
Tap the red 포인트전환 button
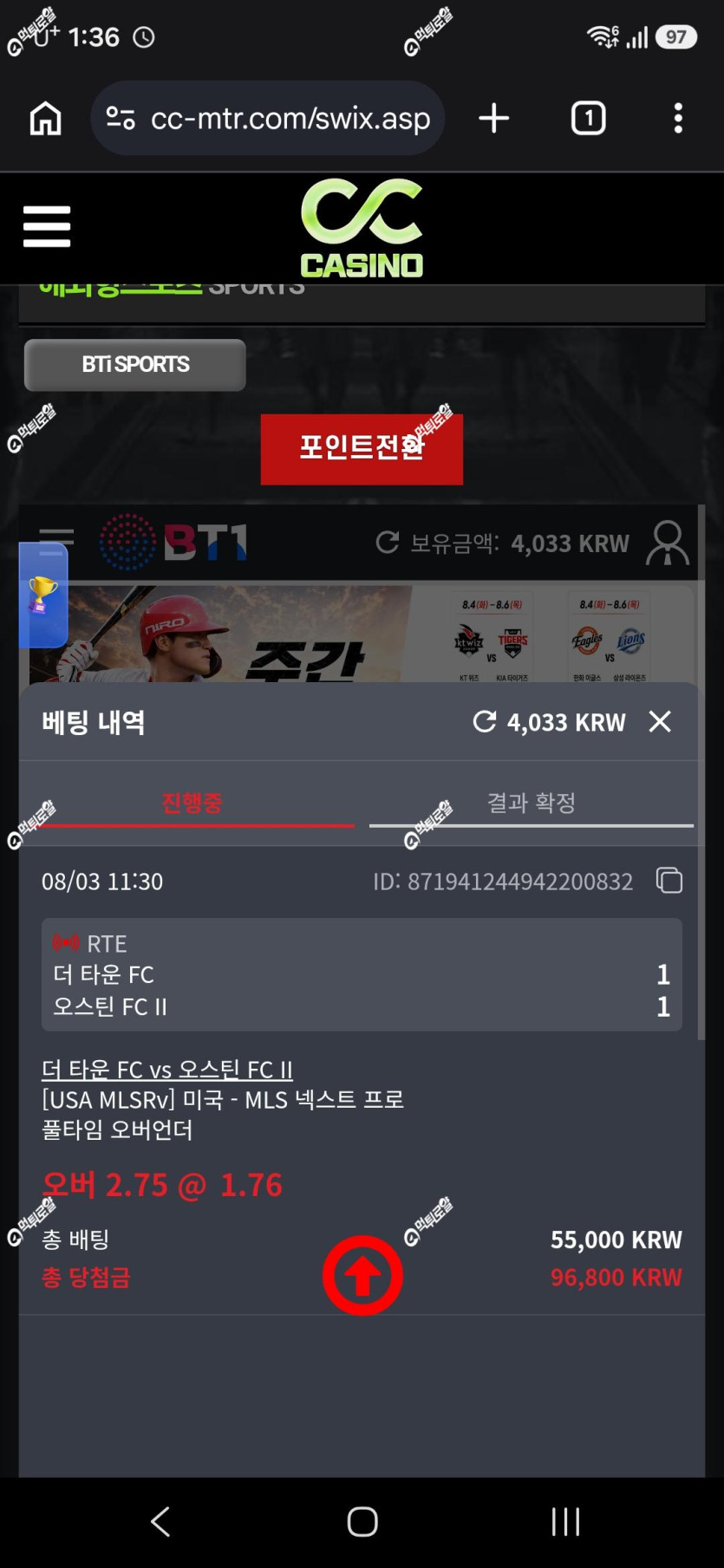pyautogui.click(x=362, y=449)
